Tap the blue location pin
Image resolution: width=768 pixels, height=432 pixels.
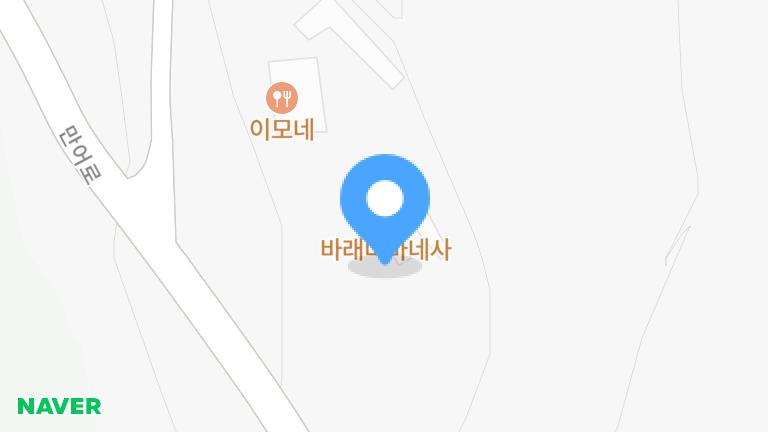(x=385, y=202)
